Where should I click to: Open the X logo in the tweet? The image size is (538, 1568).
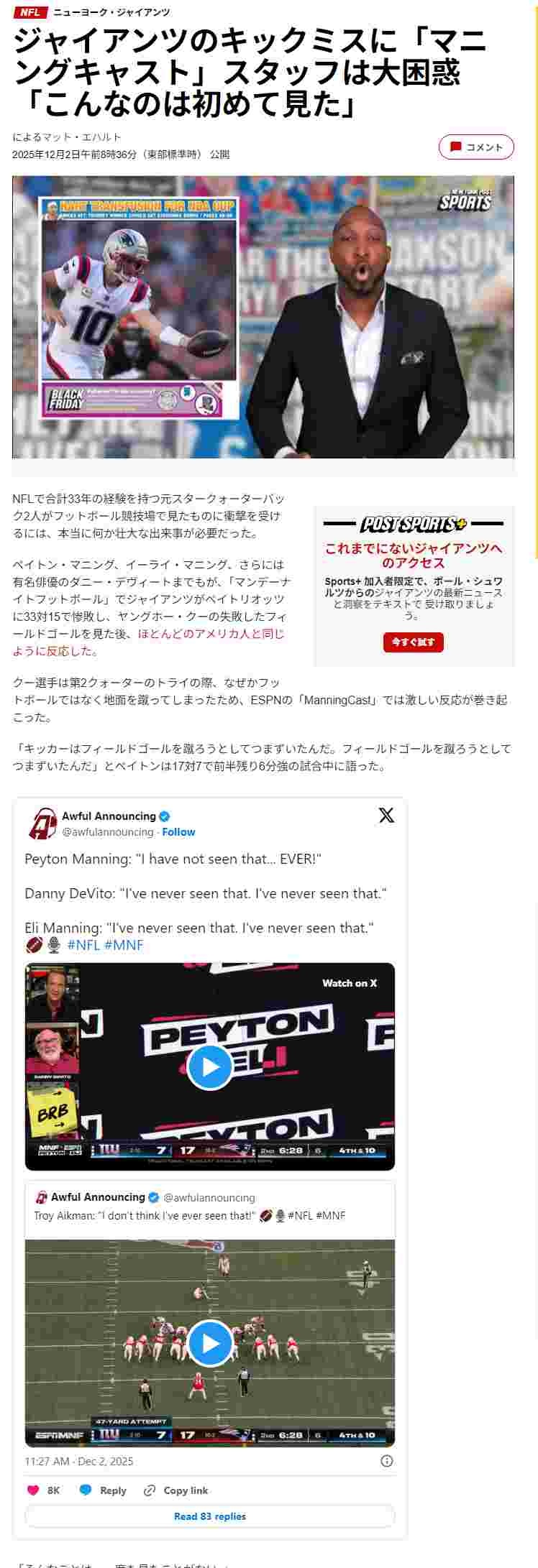click(386, 815)
